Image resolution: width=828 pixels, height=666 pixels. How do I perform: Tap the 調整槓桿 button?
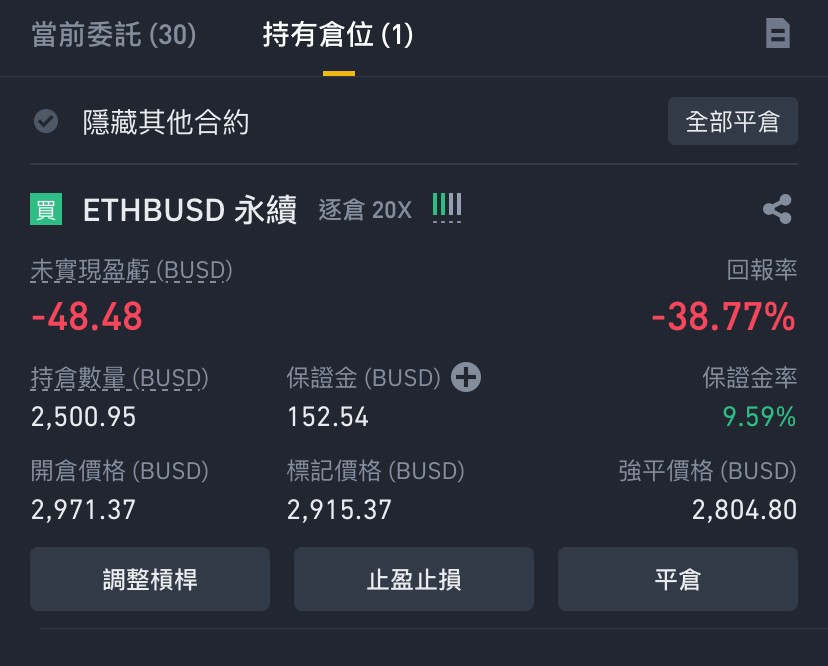(150, 579)
